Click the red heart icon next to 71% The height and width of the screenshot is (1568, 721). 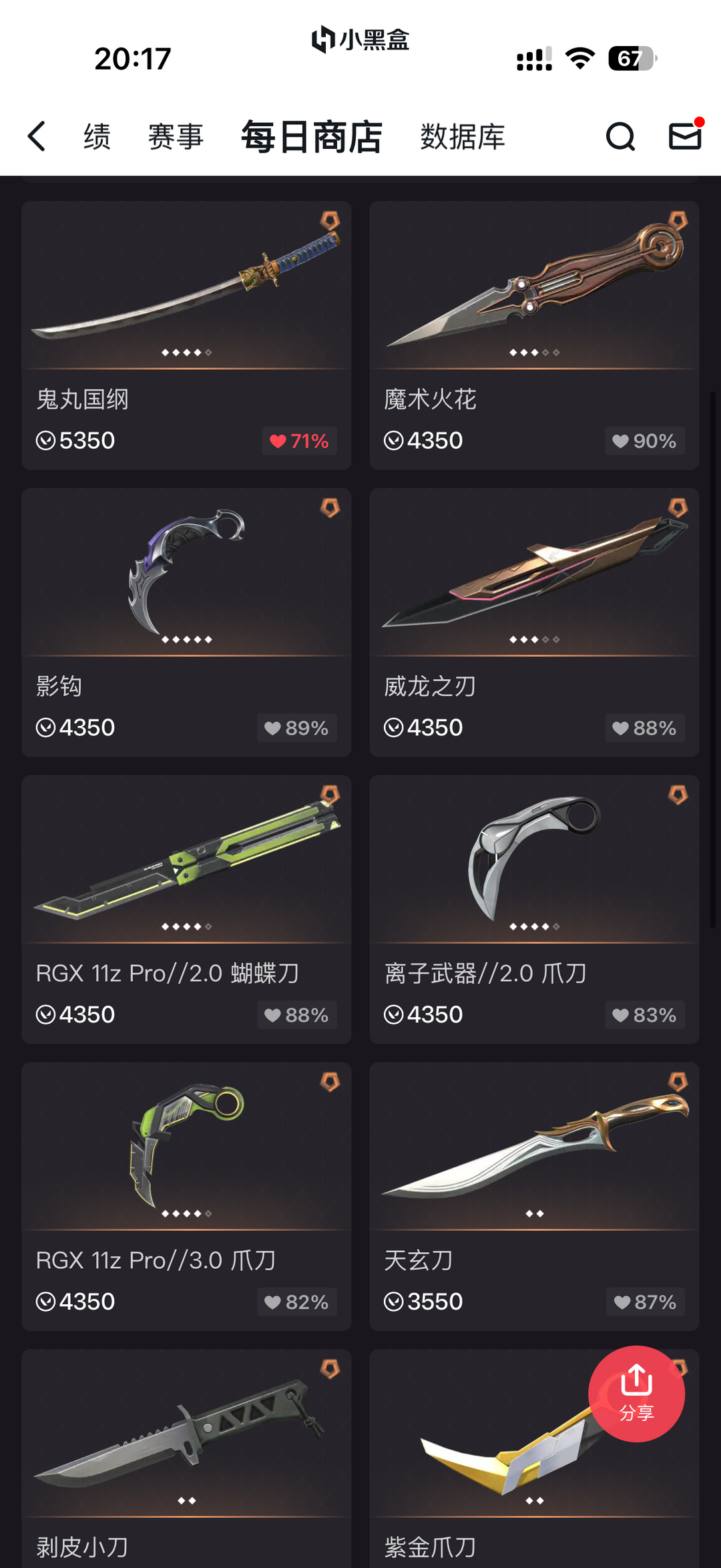pos(278,441)
